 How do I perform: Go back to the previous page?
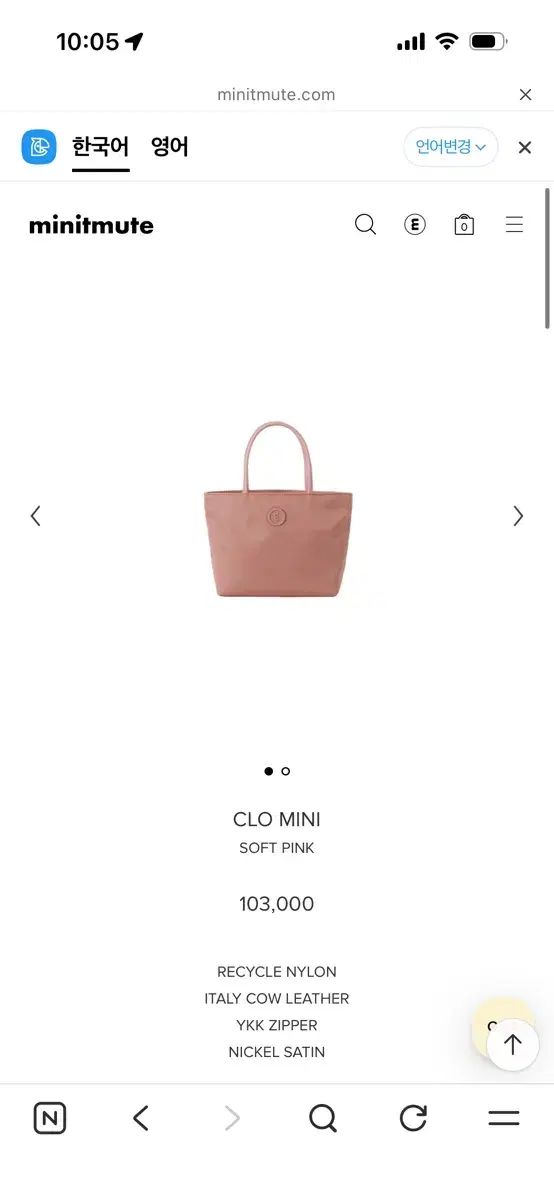pyautogui.click(x=141, y=1118)
